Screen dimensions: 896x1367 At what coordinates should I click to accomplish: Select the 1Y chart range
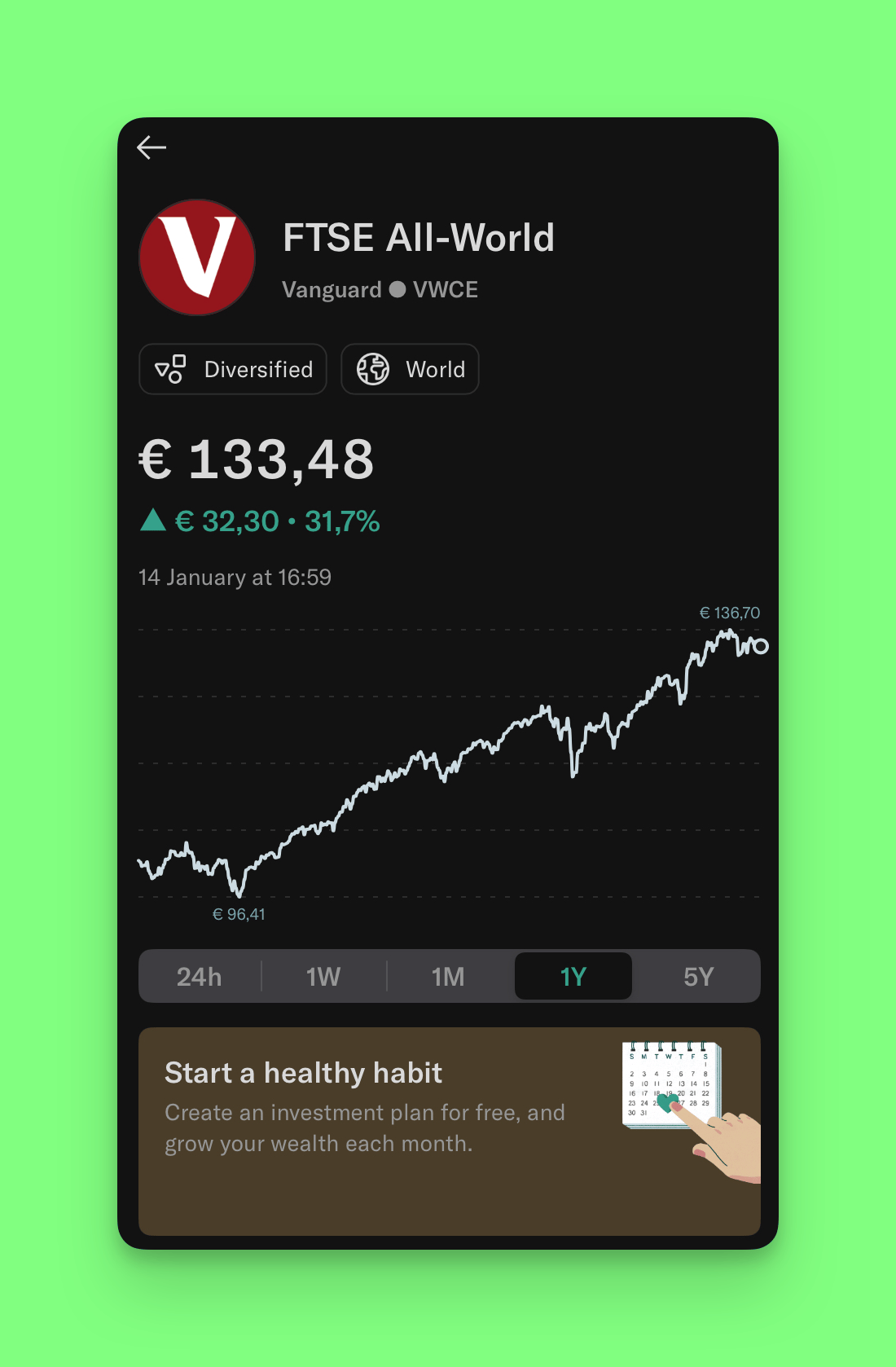coord(573,976)
